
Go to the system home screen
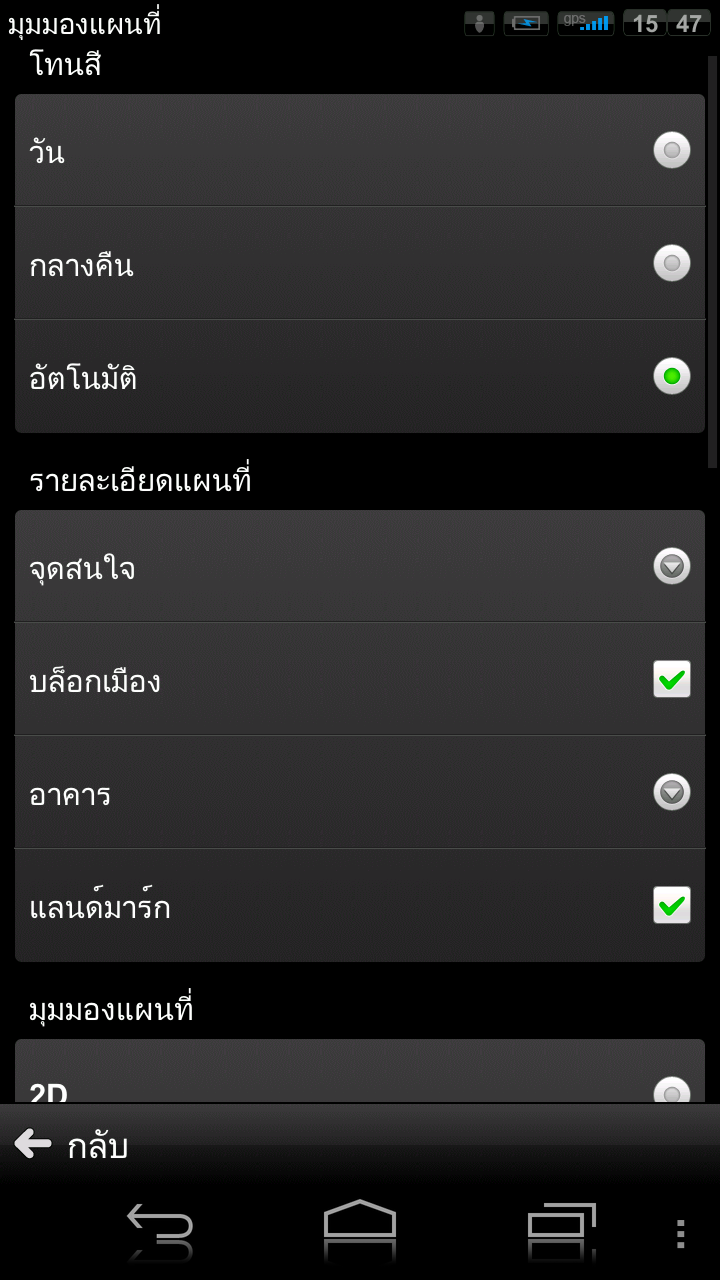click(360, 1223)
